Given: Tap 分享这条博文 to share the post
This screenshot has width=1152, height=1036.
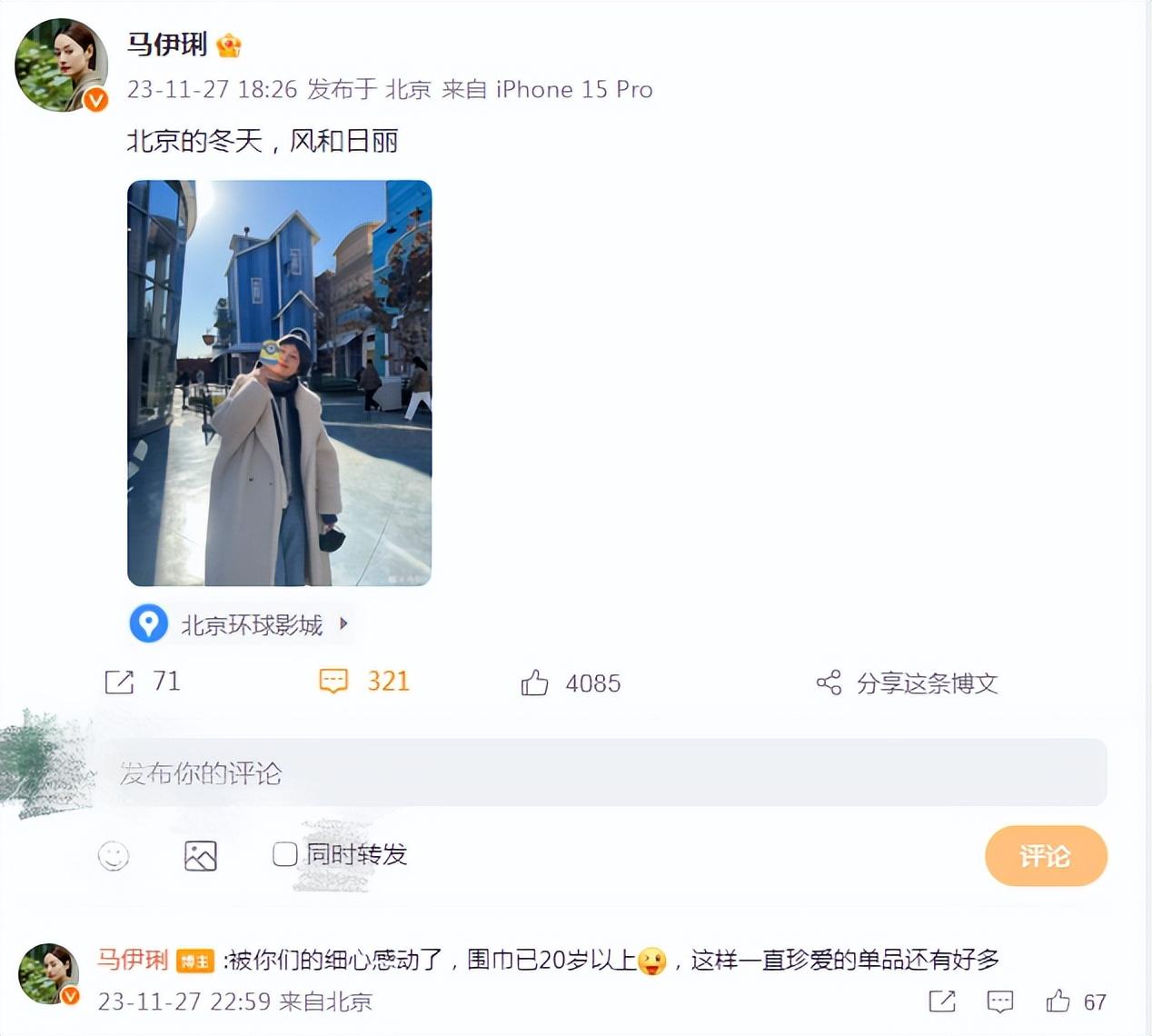Looking at the screenshot, I should (x=906, y=682).
